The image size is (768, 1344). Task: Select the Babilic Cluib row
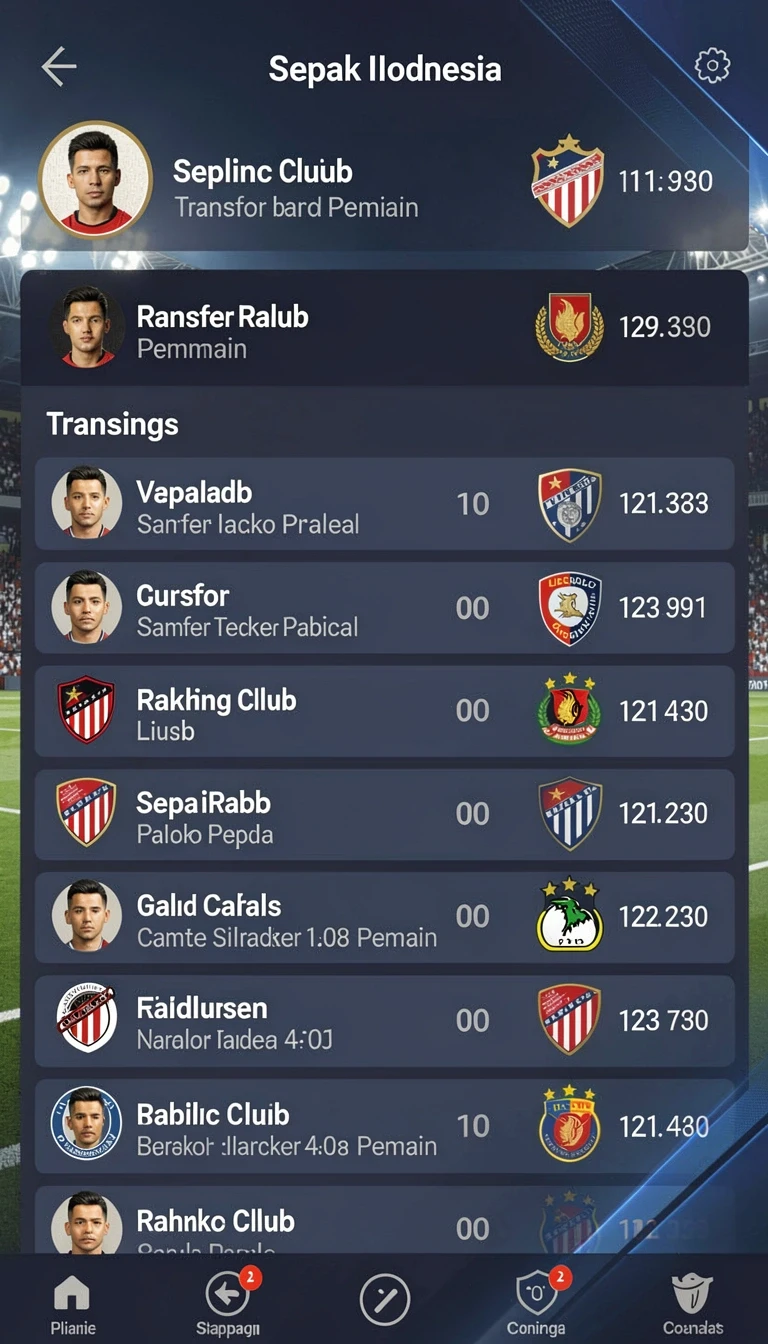384,1126
